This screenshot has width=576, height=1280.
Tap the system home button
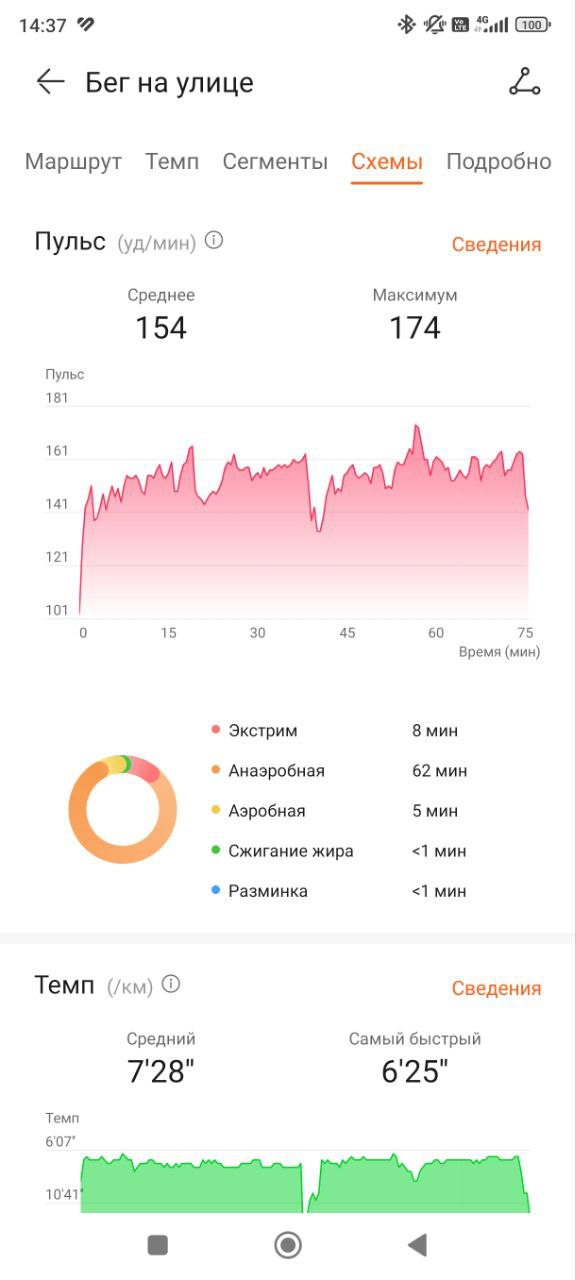click(288, 1244)
